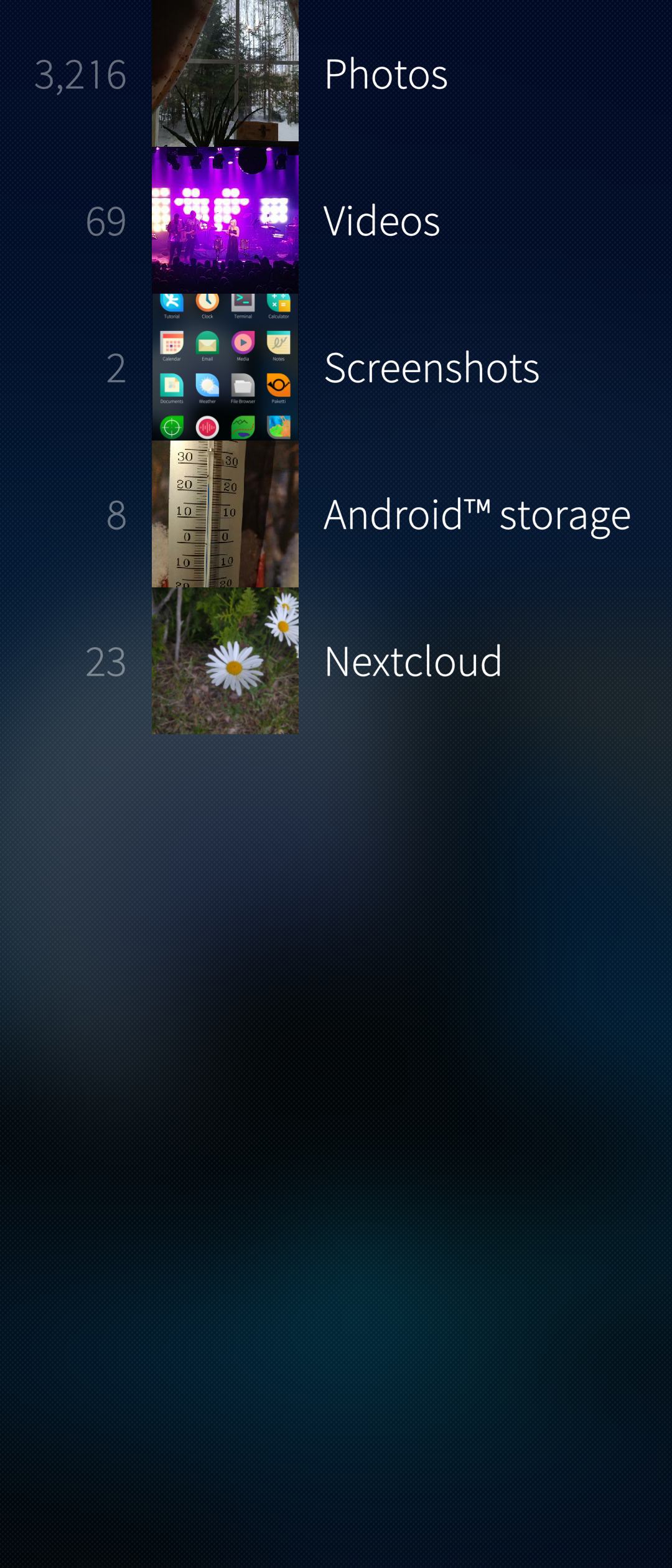Open the Photos album
The width and height of the screenshot is (672, 1568).
[x=386, y=74]
